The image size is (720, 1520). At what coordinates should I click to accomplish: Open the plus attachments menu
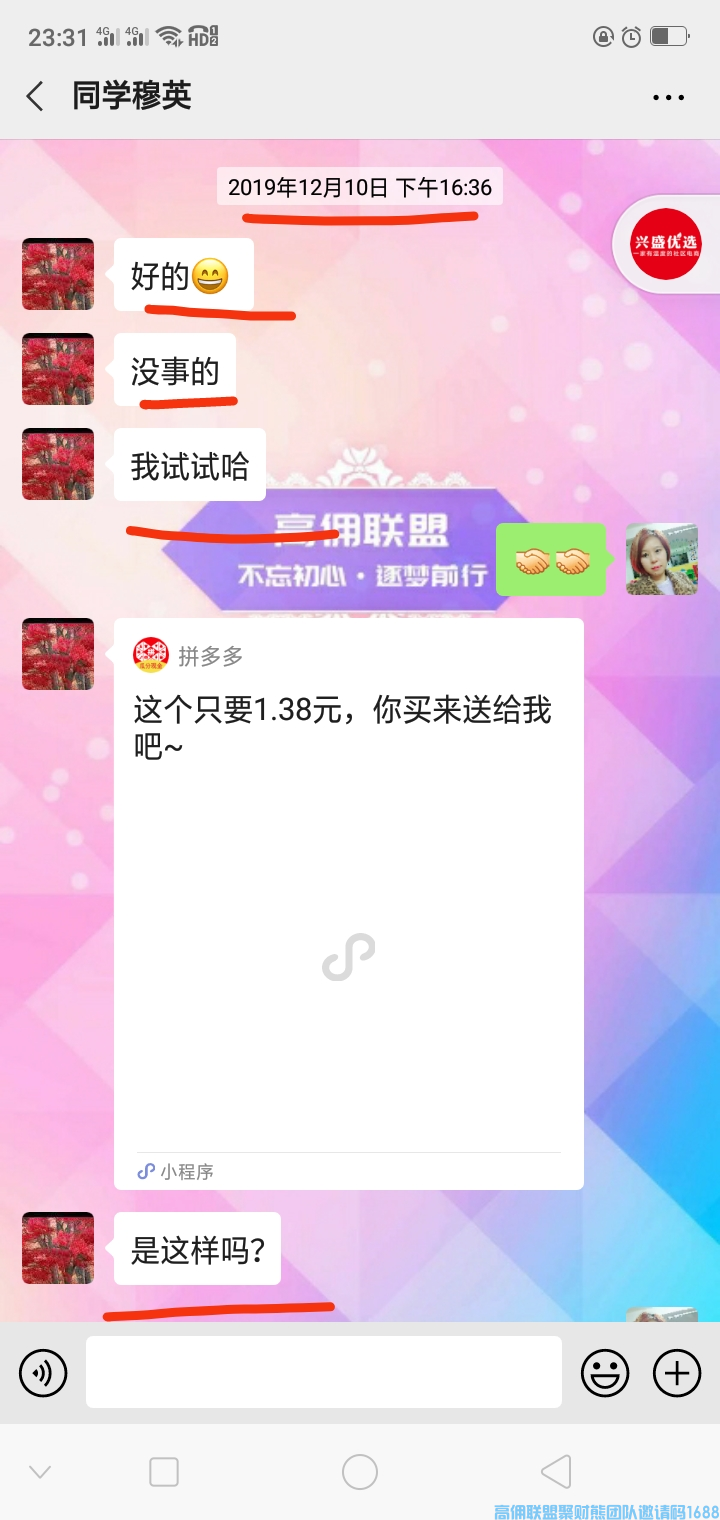tap(677, 1373)
